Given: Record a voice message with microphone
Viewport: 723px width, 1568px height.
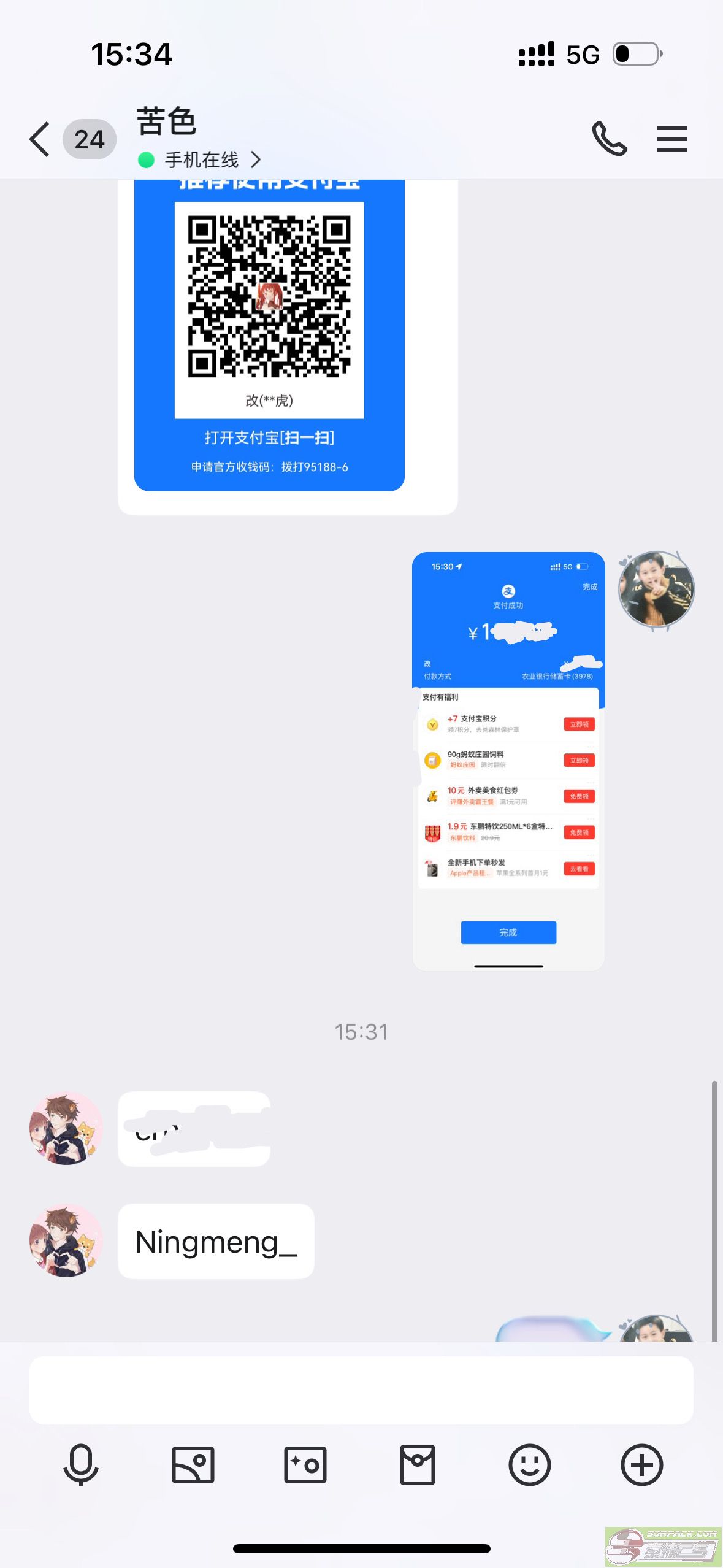Looking at the screenshot, I should pos(81,1464).
